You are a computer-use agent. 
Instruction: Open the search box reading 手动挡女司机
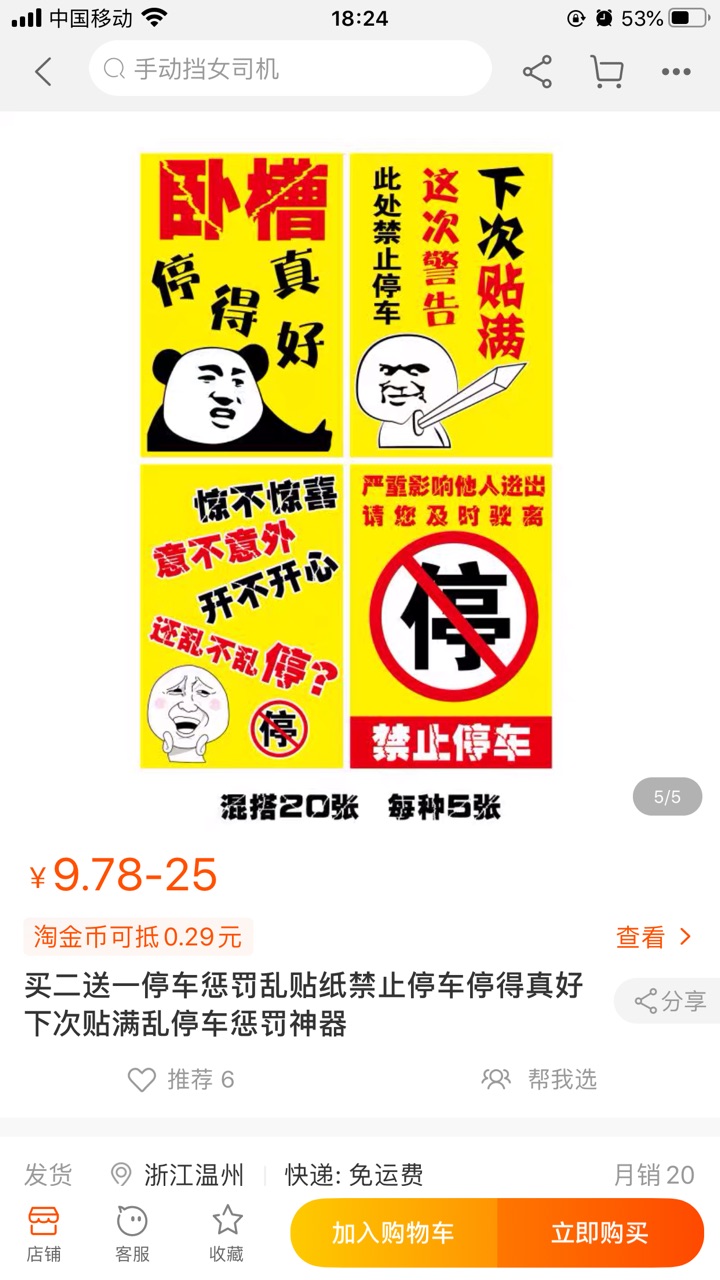[290, 69]
